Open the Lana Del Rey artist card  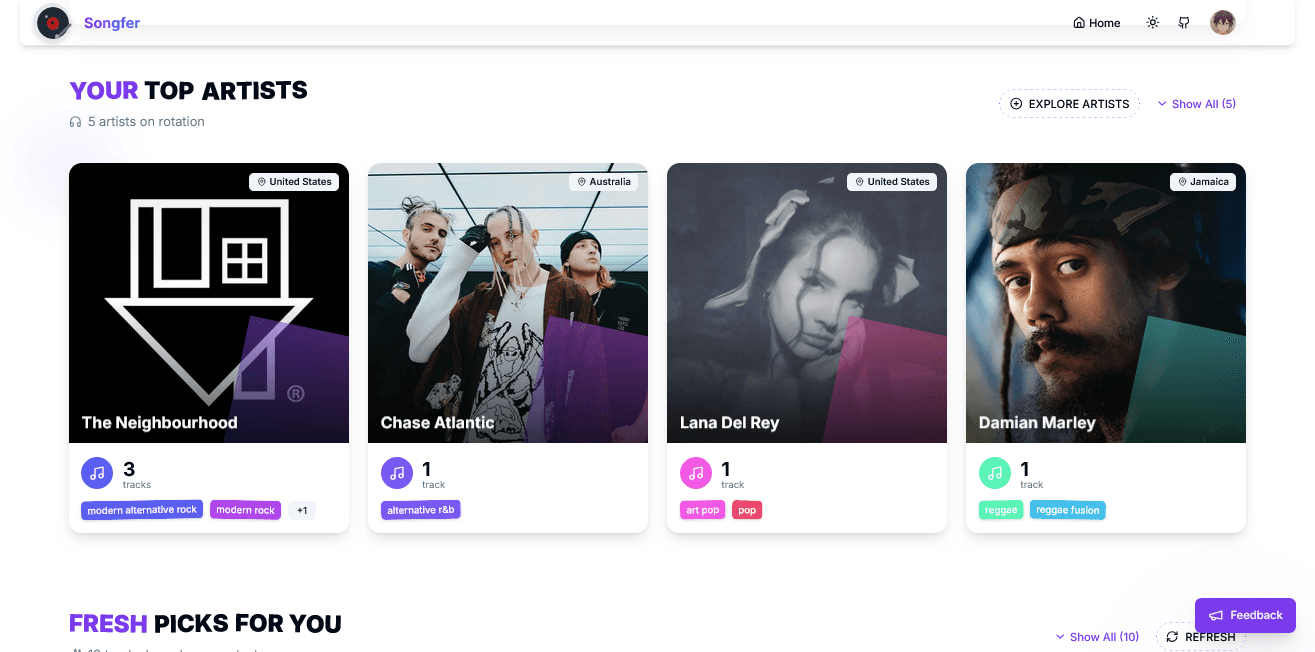point(806,303)
